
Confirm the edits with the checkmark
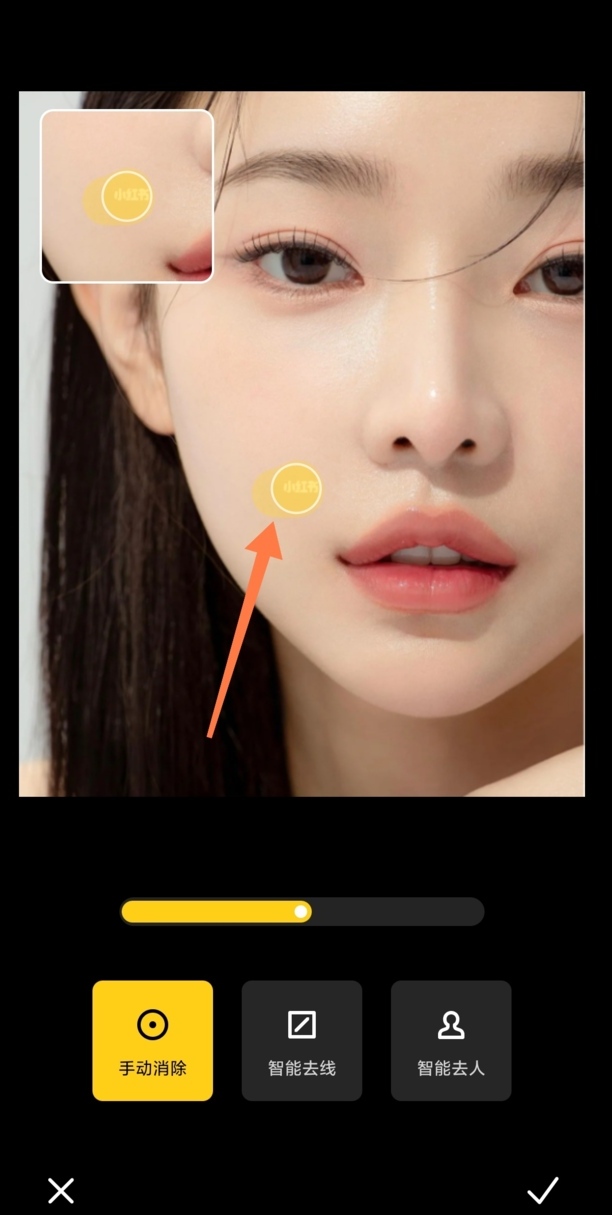543,1190
